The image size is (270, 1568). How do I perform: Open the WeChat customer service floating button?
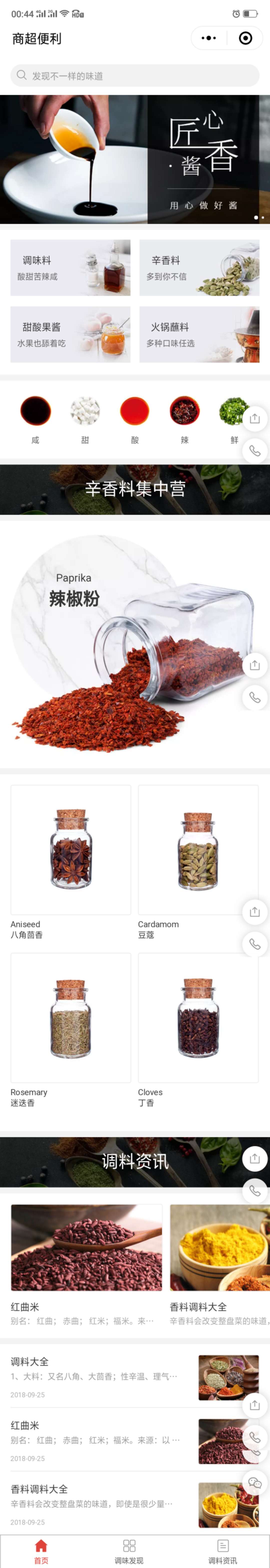tap(255, 1483)
